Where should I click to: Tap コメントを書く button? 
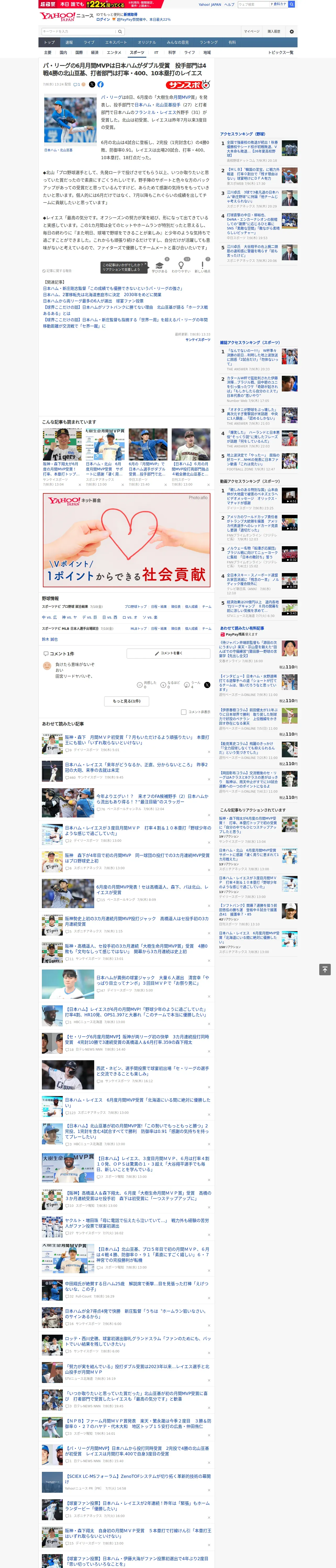[168, 653]
